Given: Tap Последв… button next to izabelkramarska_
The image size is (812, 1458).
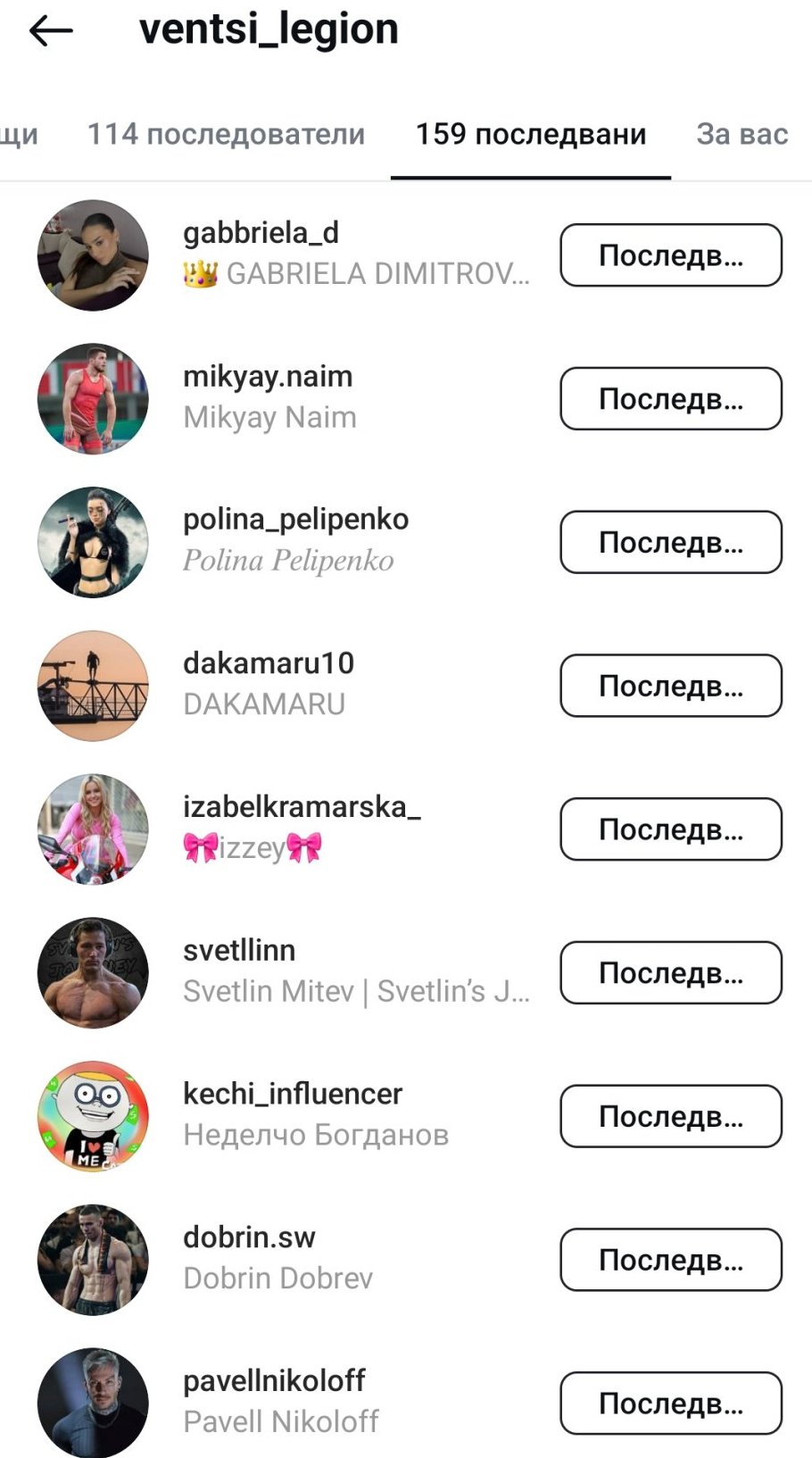Looking at the screenshot, I should (x=671, y=829).
